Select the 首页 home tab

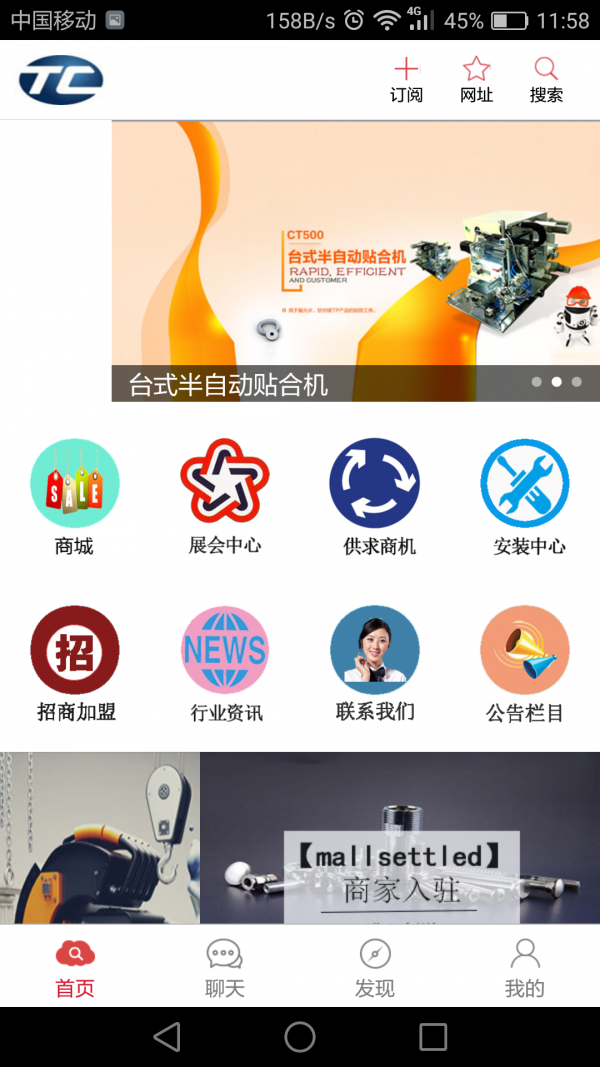point(75,968)
